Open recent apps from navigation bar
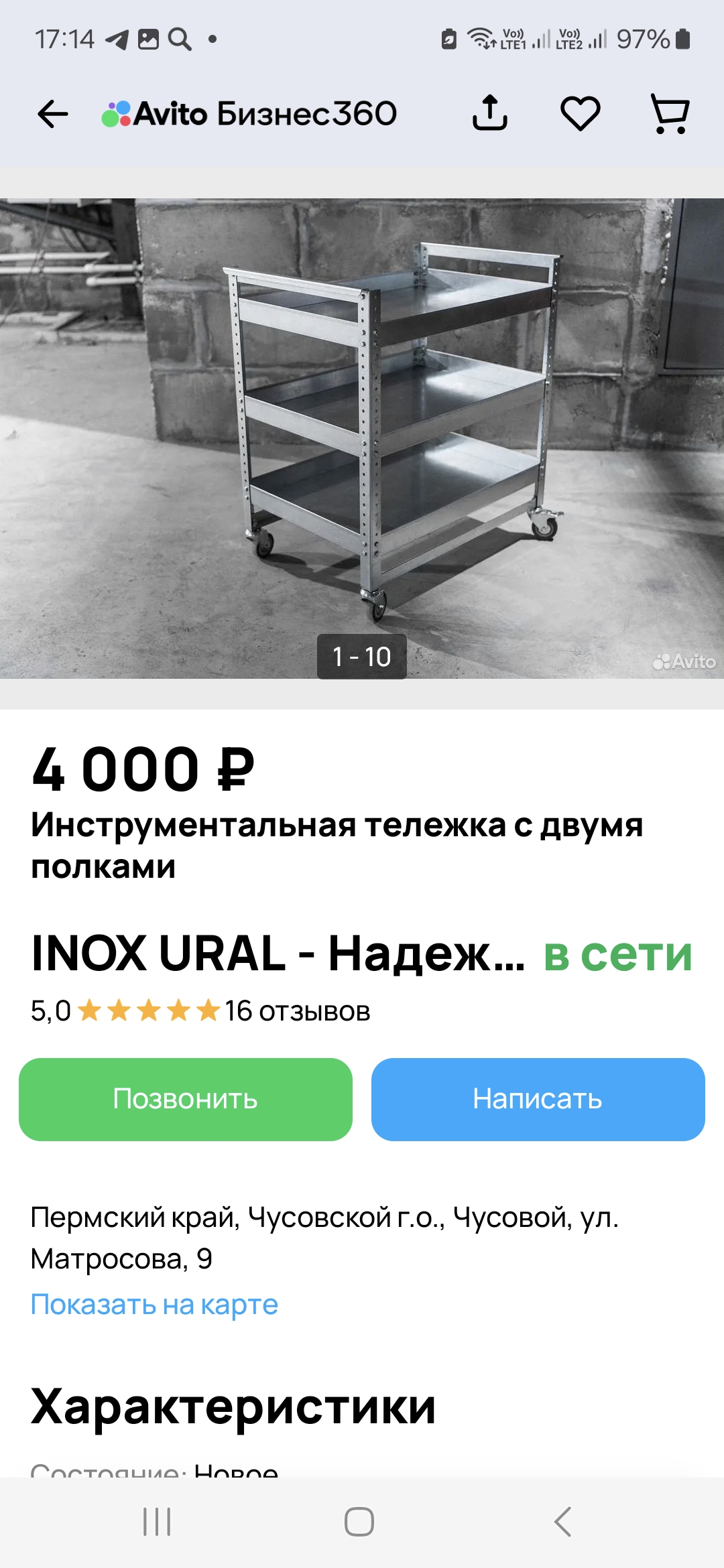The width and height of the screenshot is (724, 1568). point(157,1521)
